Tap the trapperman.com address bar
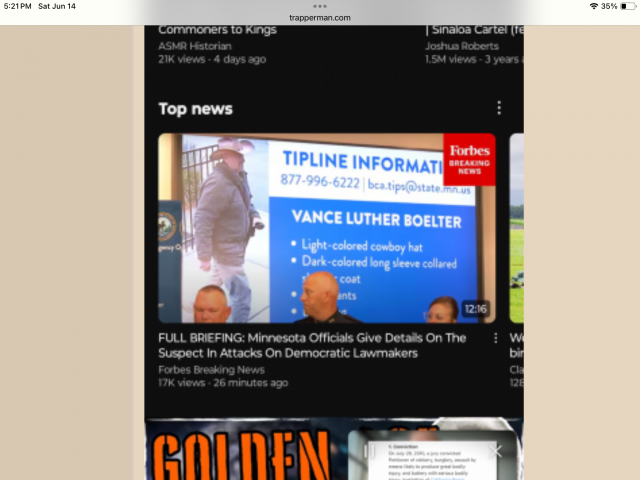The image size is (640, 480). click(320, 18)
